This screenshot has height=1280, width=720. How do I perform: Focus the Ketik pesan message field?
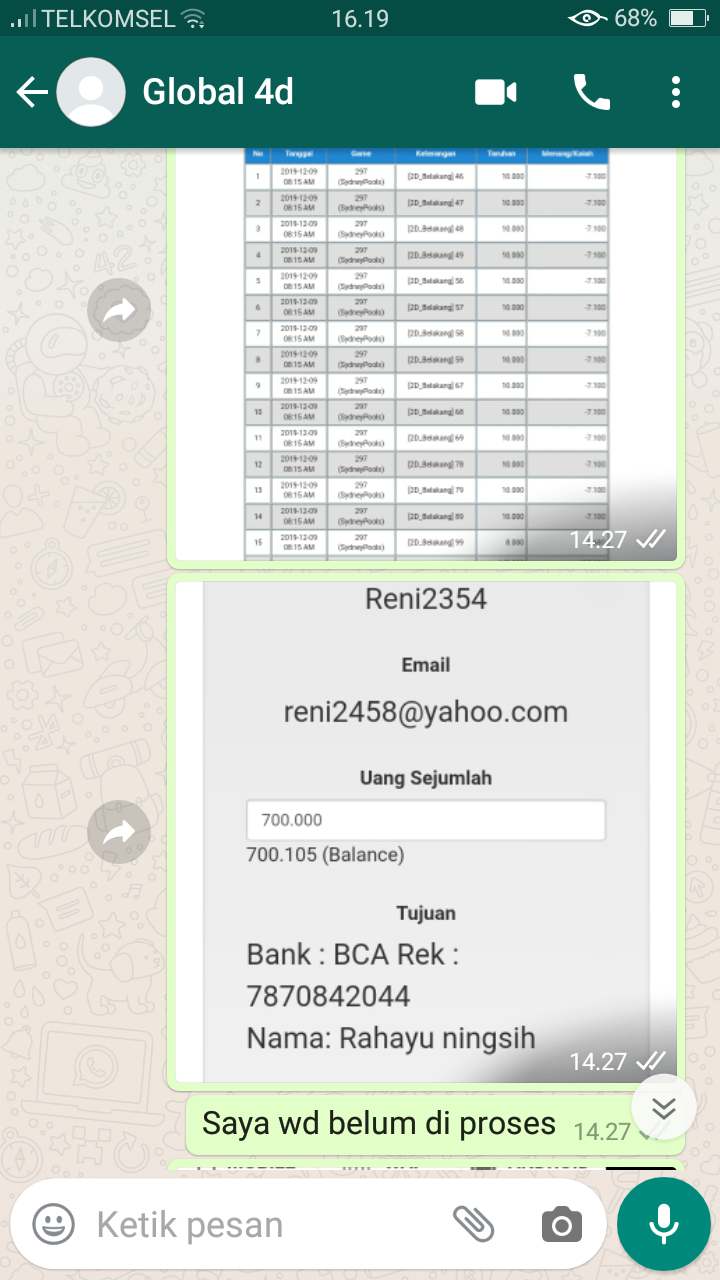pyautogui.click(x=260, y=1224)
